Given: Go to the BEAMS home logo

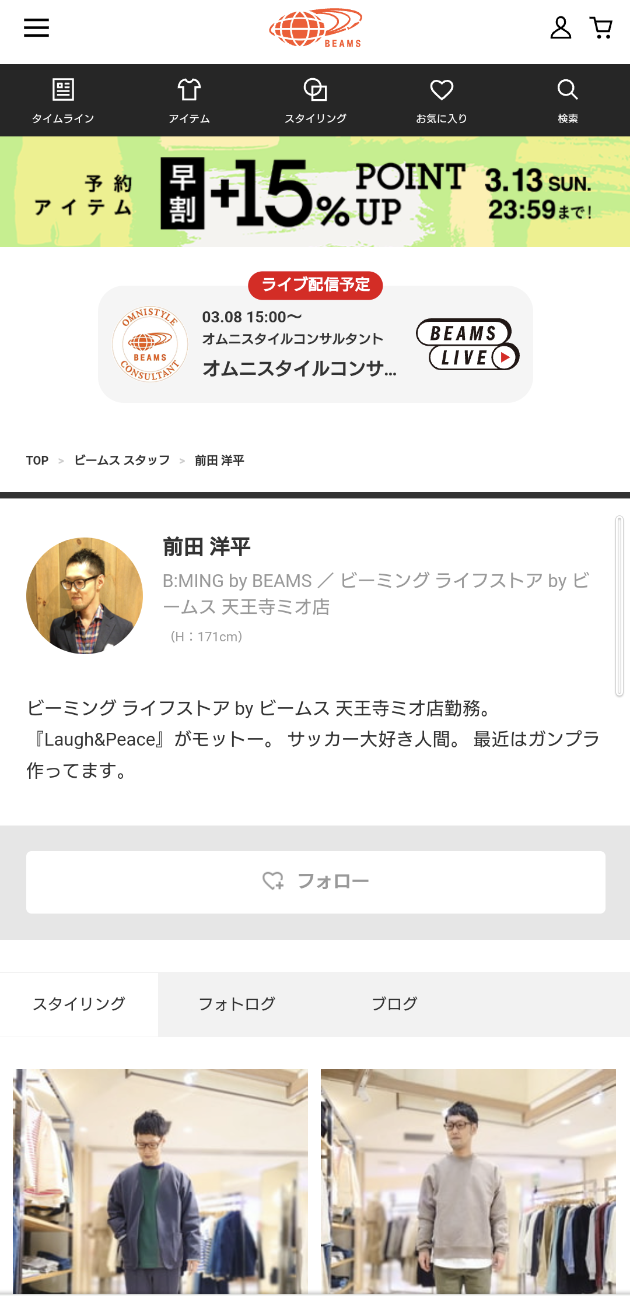Looking at the screenshot, I should coord(315,28).
